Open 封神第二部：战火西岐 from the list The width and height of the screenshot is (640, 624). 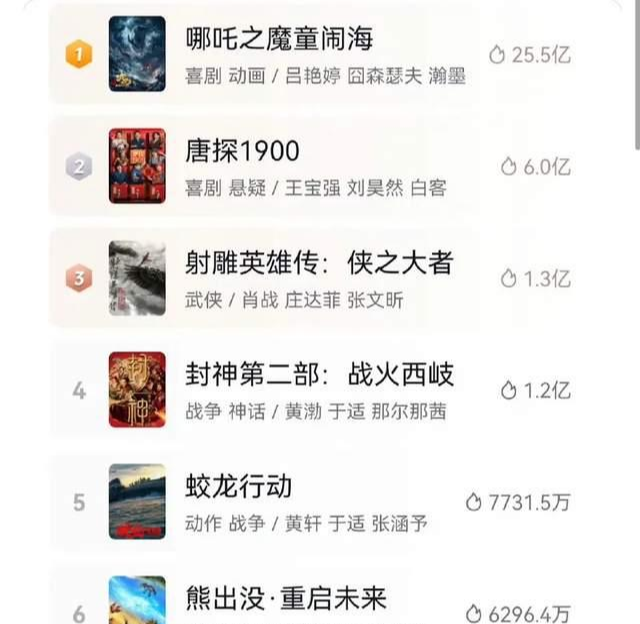point(319,375)
